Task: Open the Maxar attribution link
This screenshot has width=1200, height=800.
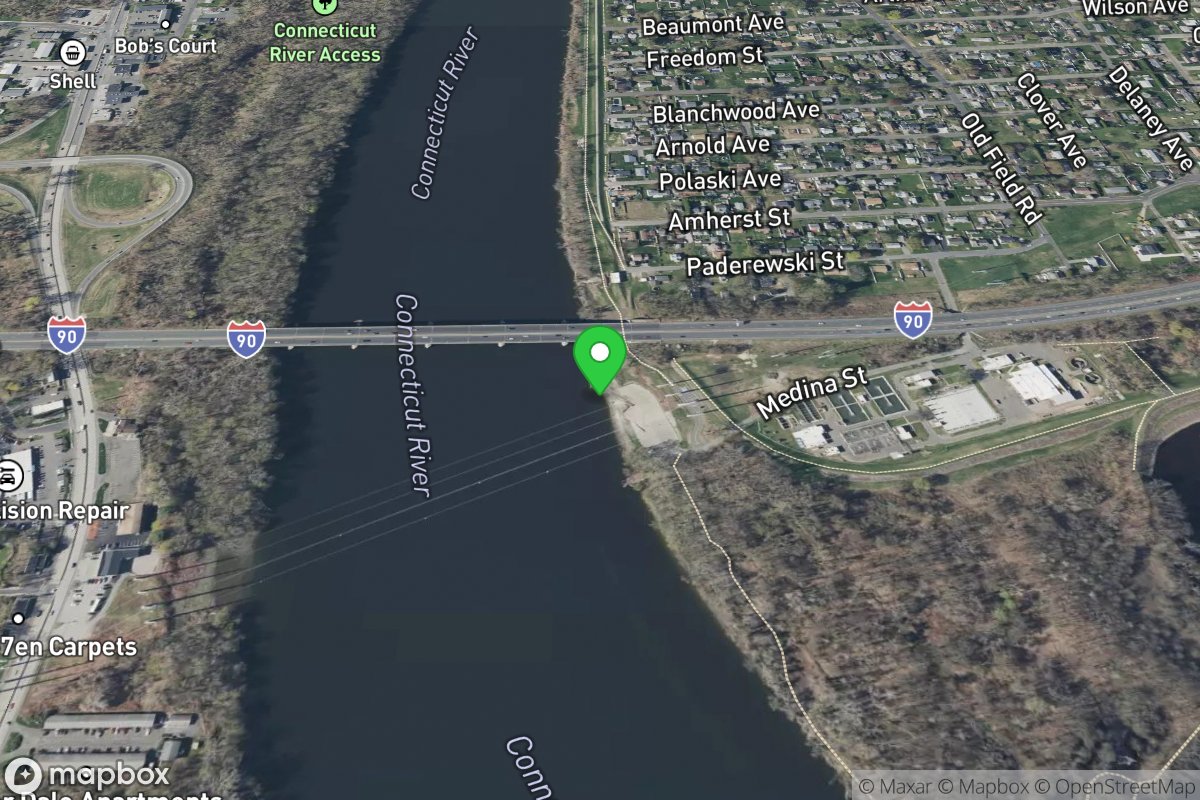Action: pos(897,786)
